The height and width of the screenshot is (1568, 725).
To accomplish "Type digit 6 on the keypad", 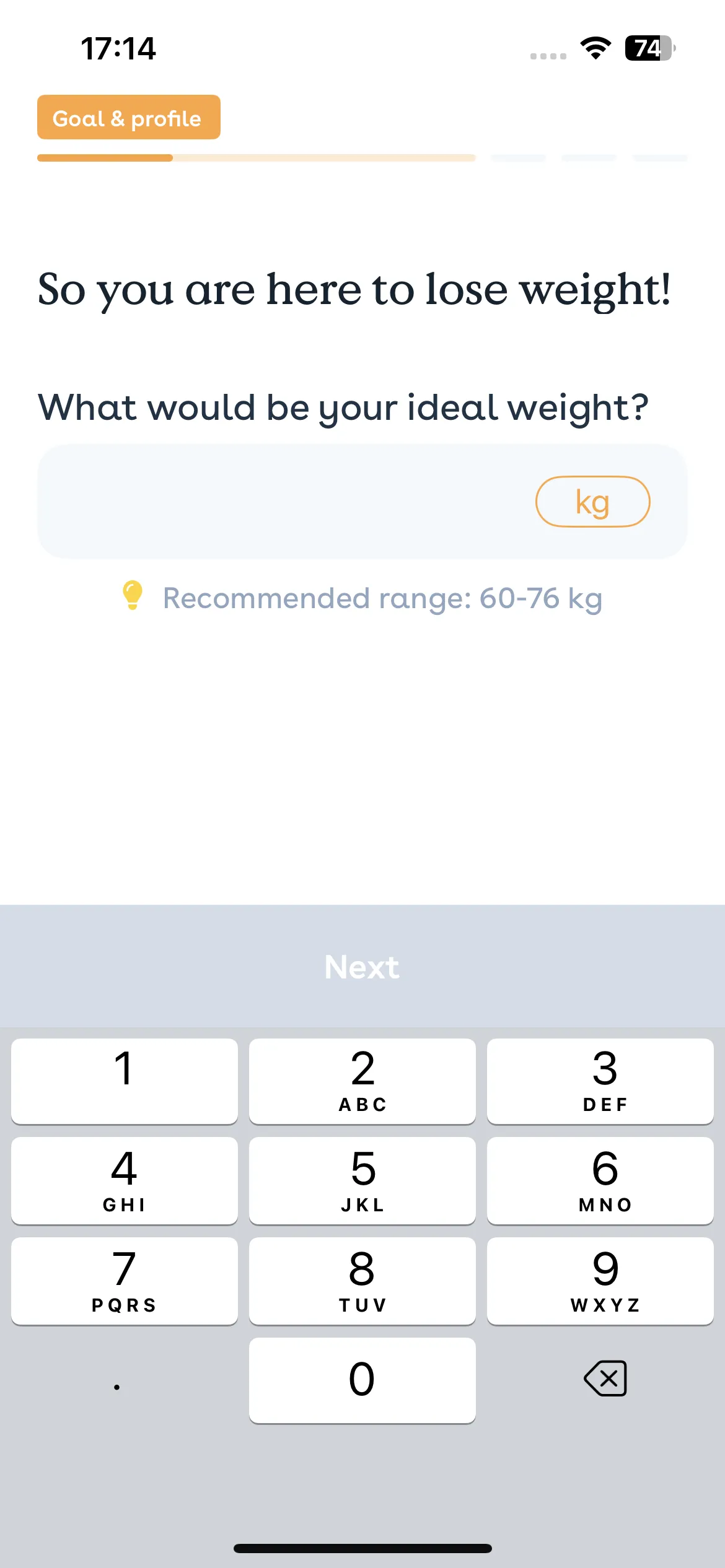I will (600, 1180).
